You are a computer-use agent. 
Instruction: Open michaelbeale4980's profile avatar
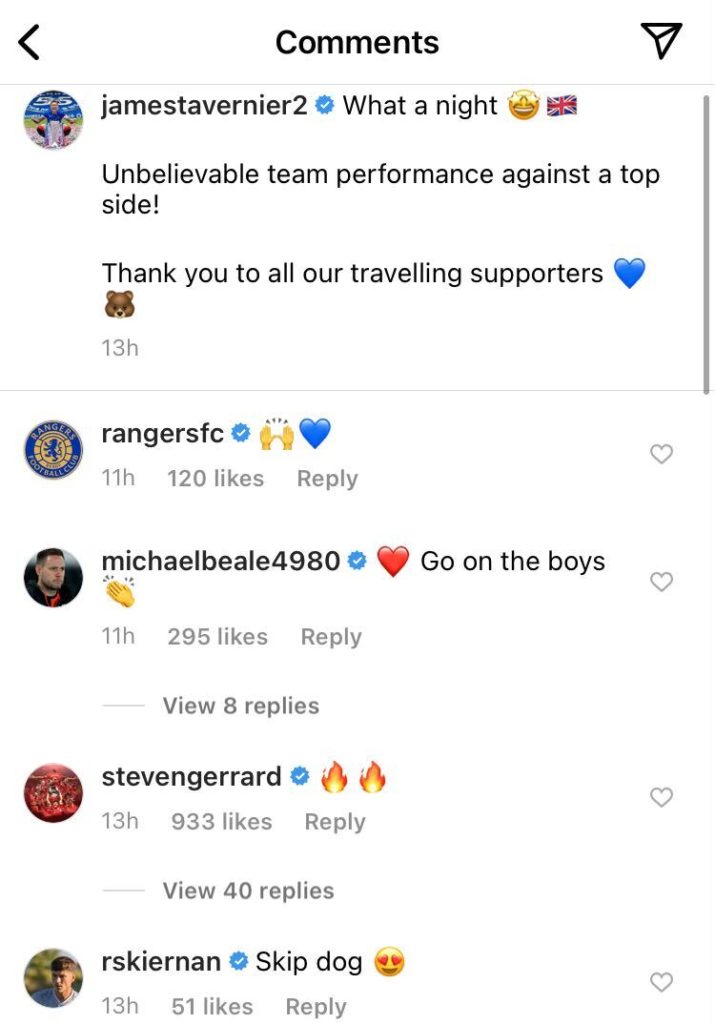(x=53, y=577)
